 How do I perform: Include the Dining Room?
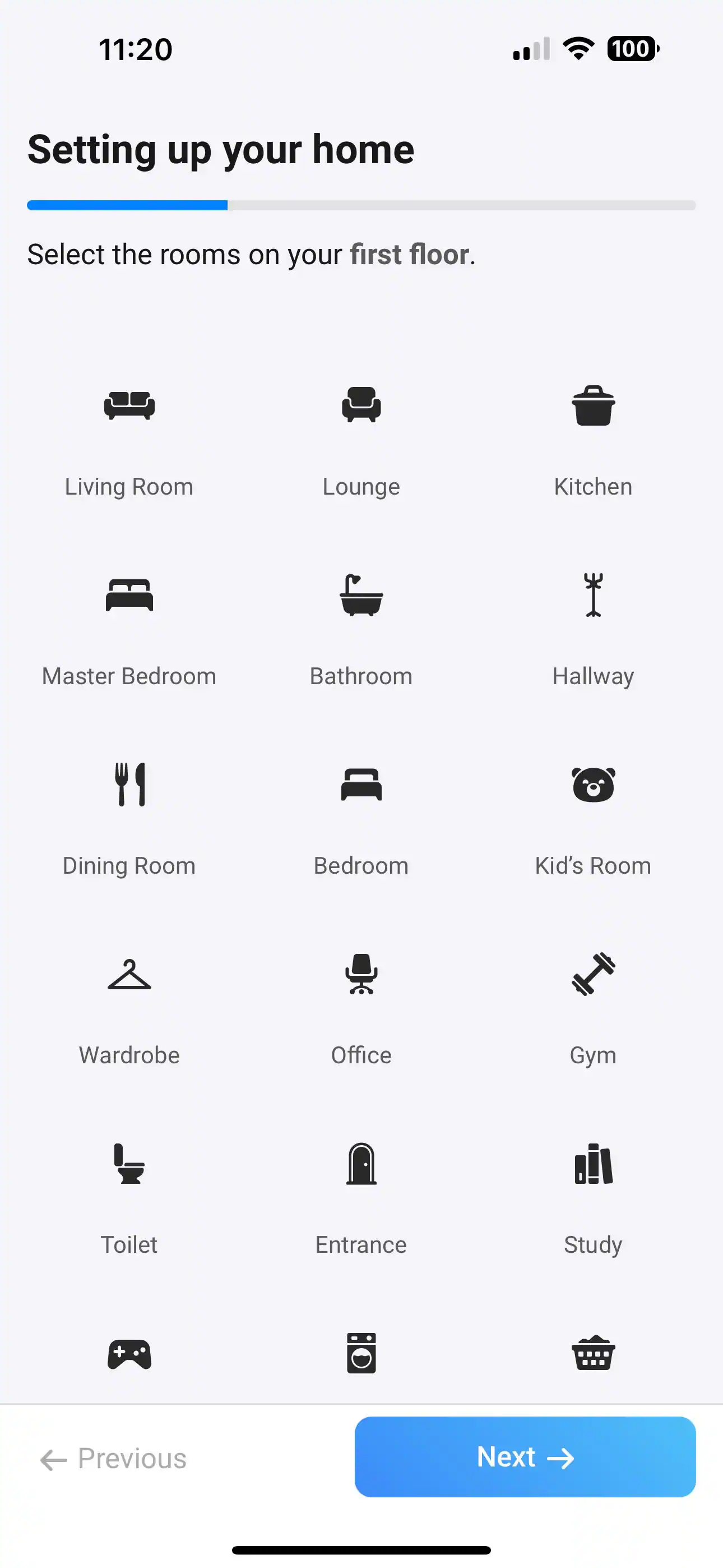pos(129,819)
